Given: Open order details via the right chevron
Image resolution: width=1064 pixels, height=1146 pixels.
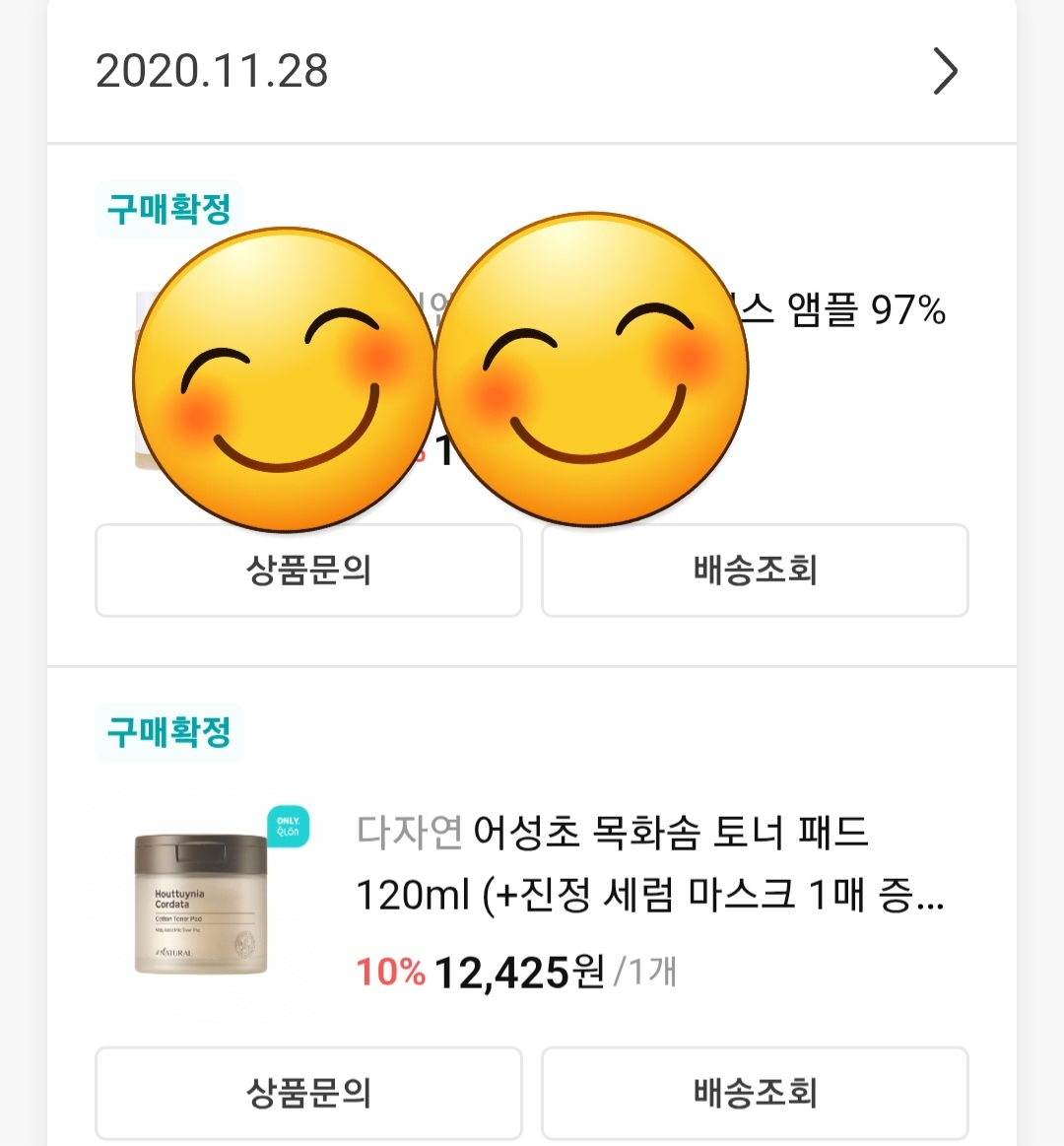Looking at the screenshot, I should [x=945, y=71].
